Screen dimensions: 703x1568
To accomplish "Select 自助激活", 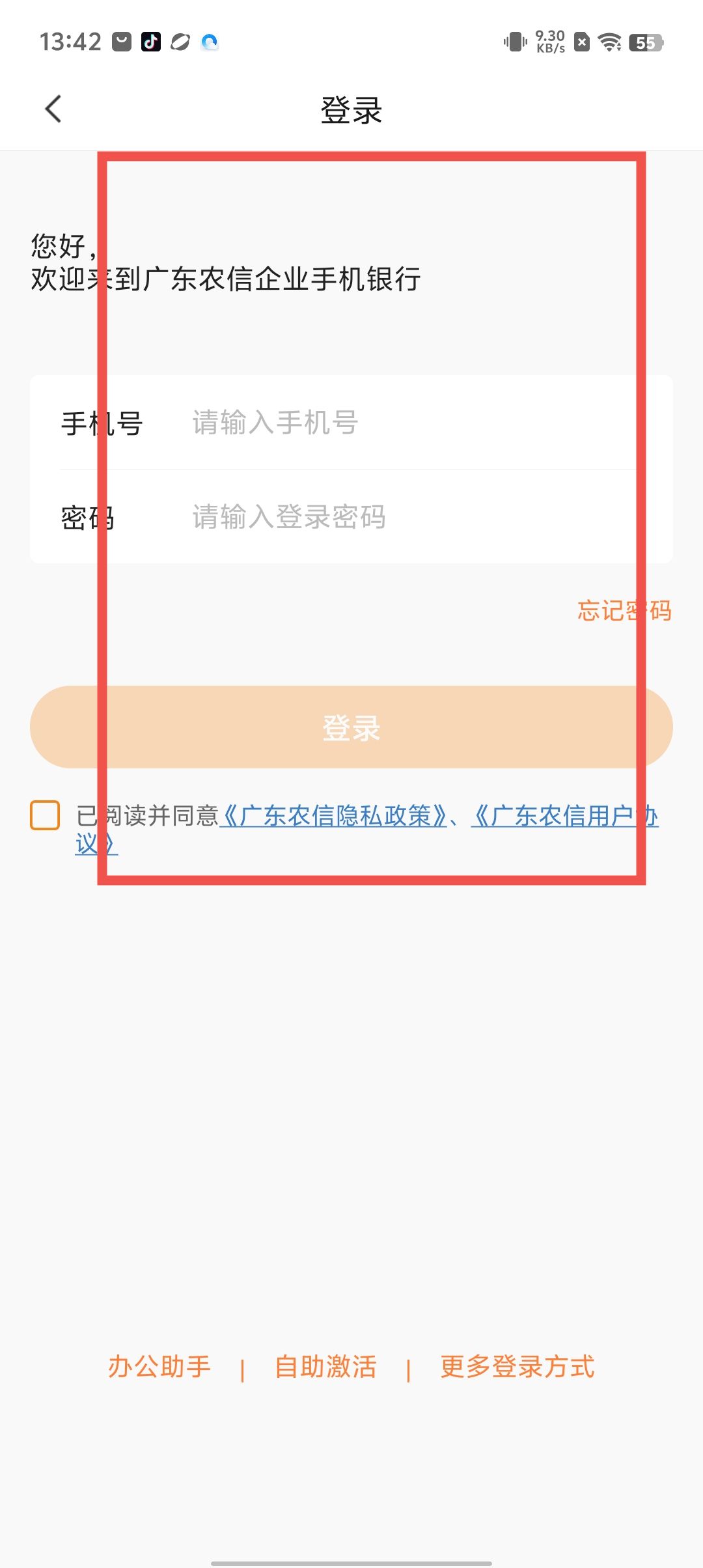I will tap(325, 1366).
